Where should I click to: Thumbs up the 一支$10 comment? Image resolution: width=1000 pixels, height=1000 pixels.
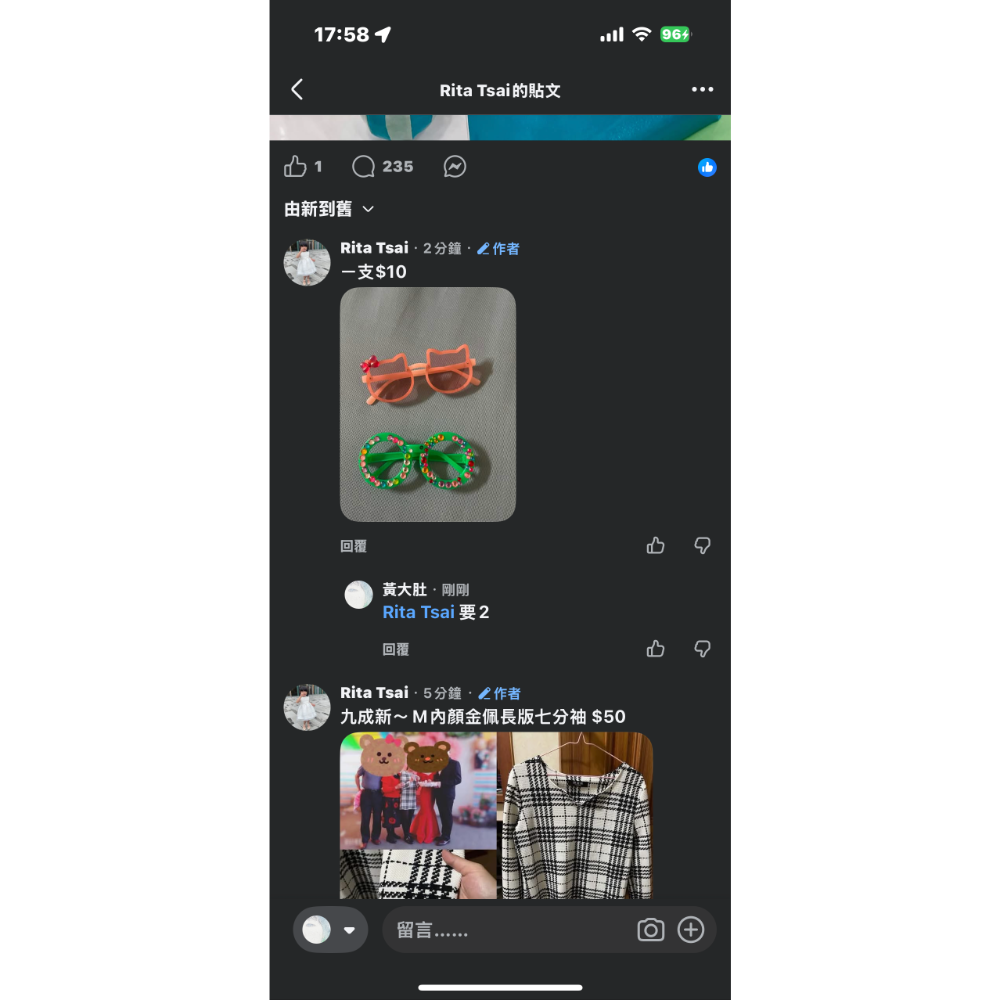click(656, 545)
